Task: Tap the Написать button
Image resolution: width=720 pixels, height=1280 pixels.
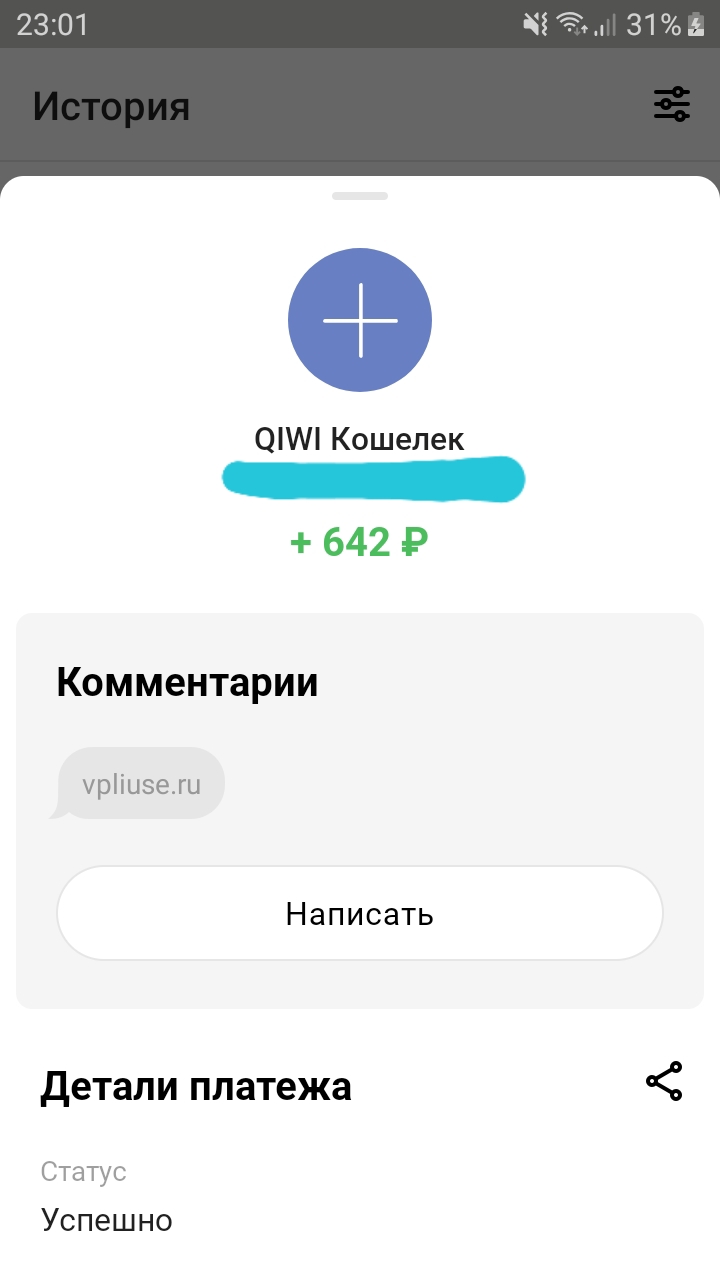Action: pyautogui.click(x=360, y=913)
